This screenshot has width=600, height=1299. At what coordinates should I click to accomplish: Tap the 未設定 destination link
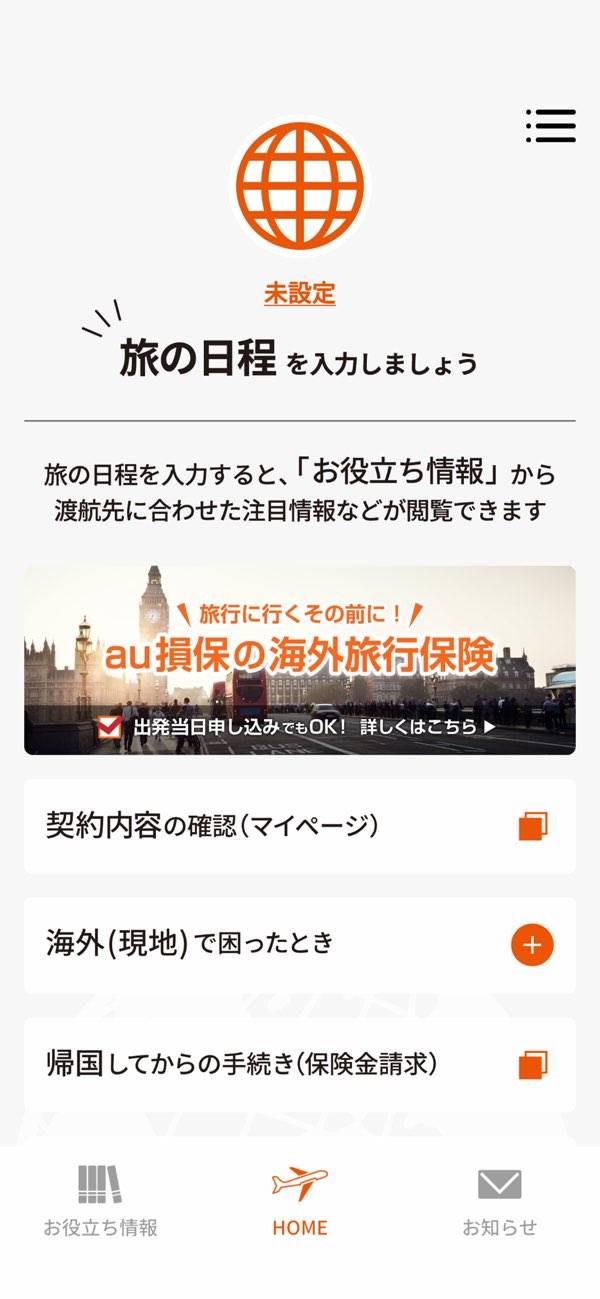click(x=300, y=293)
